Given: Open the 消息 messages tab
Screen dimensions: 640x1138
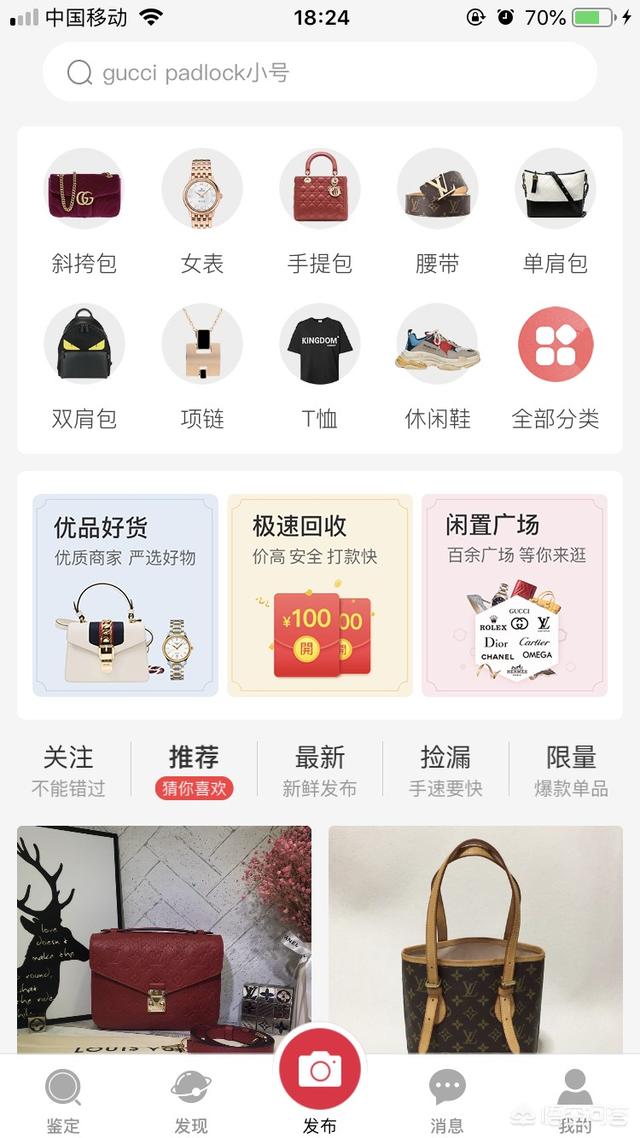Looking at the screenshot, I should [x=447, y=1100].
